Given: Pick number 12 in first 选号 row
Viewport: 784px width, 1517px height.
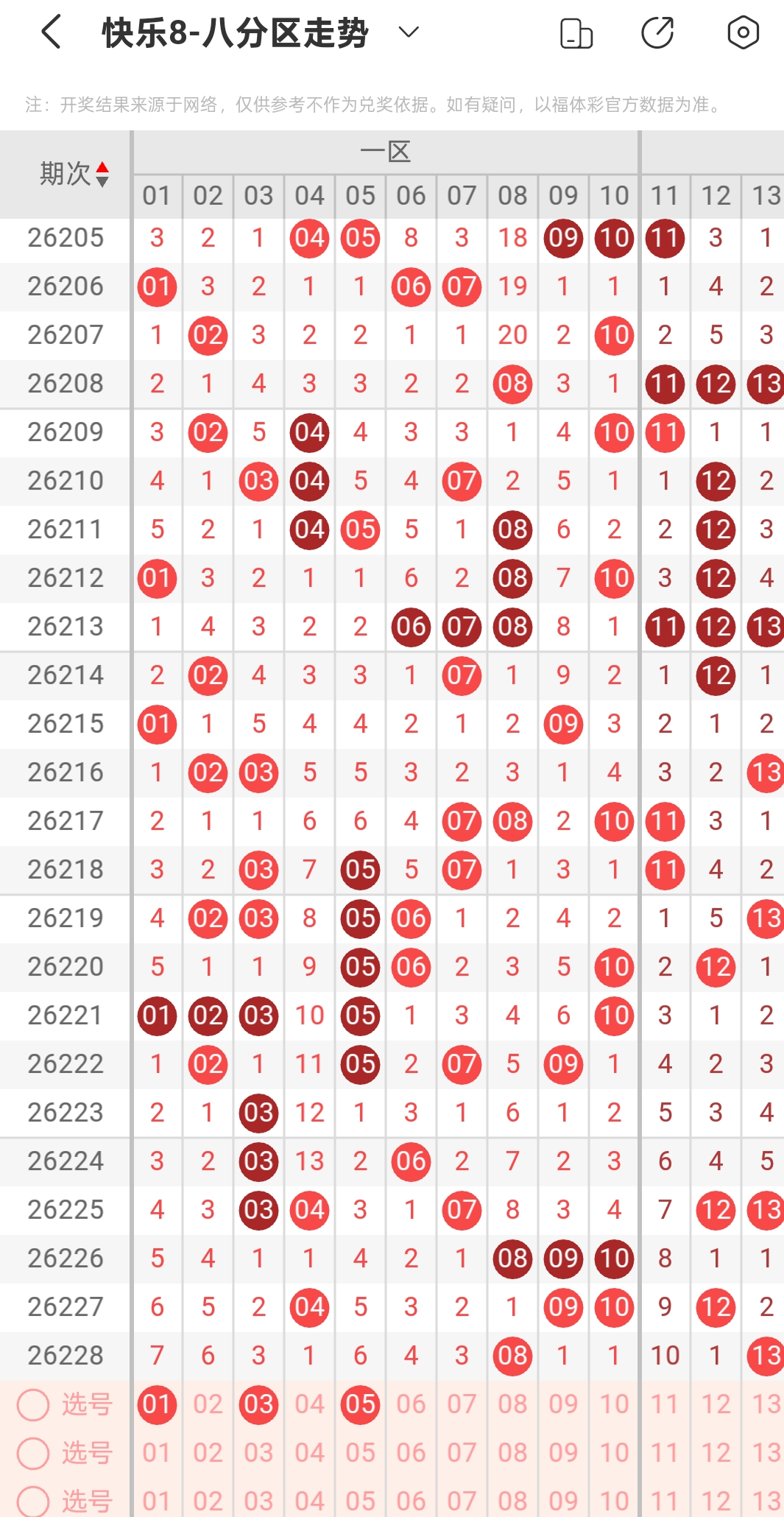Looking at the screenshot, I should [716, 1404].
